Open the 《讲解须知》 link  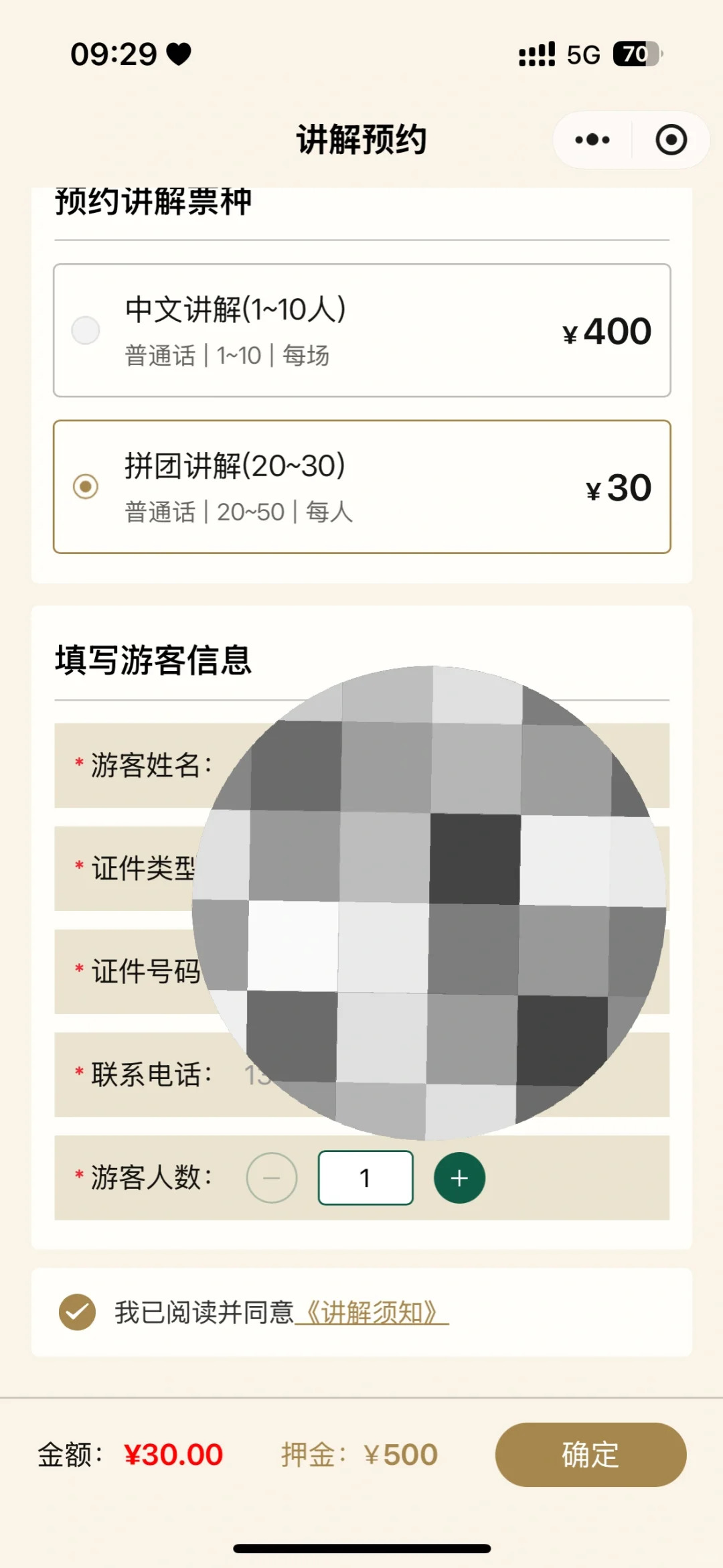pyautogui.click(x=372, y=1313)
